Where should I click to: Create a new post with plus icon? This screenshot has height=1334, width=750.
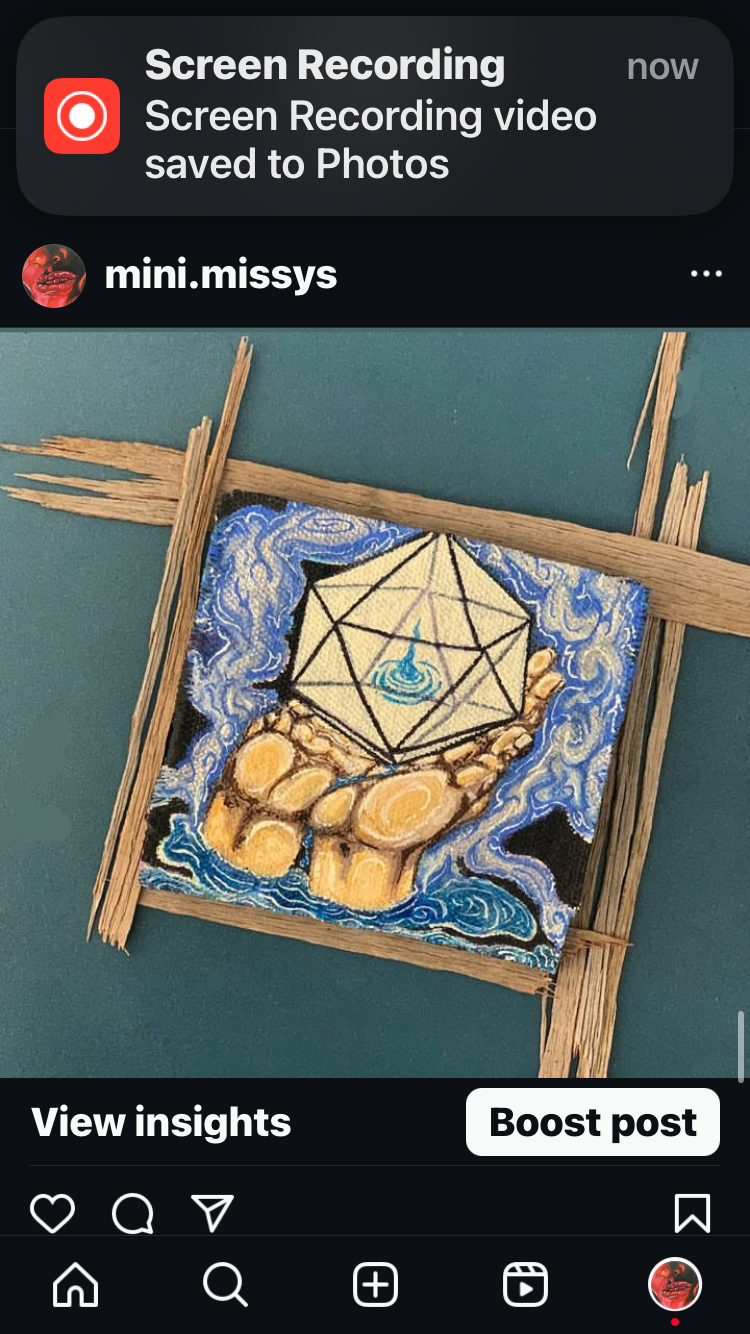(x=376, y=1284)
